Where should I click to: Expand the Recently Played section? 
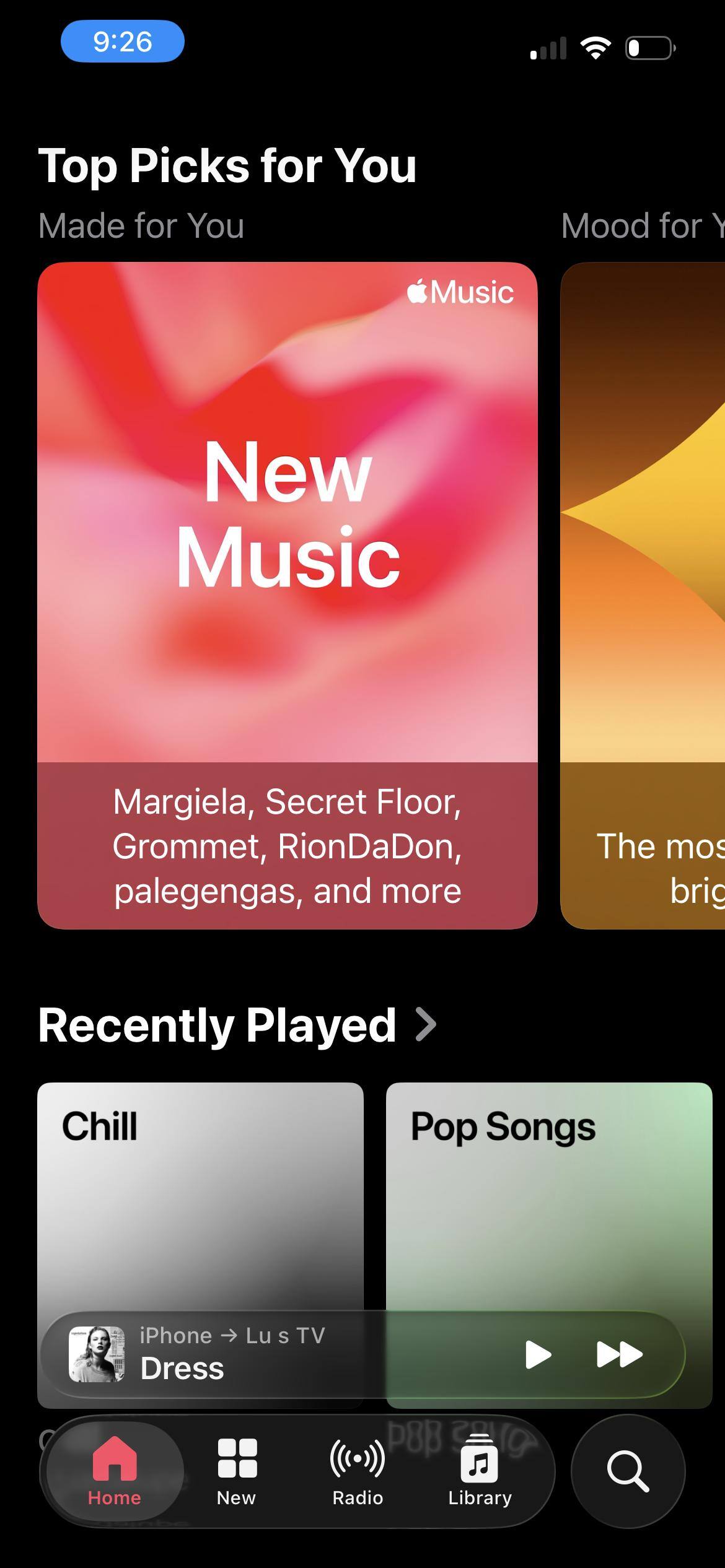click(426, 1026)
